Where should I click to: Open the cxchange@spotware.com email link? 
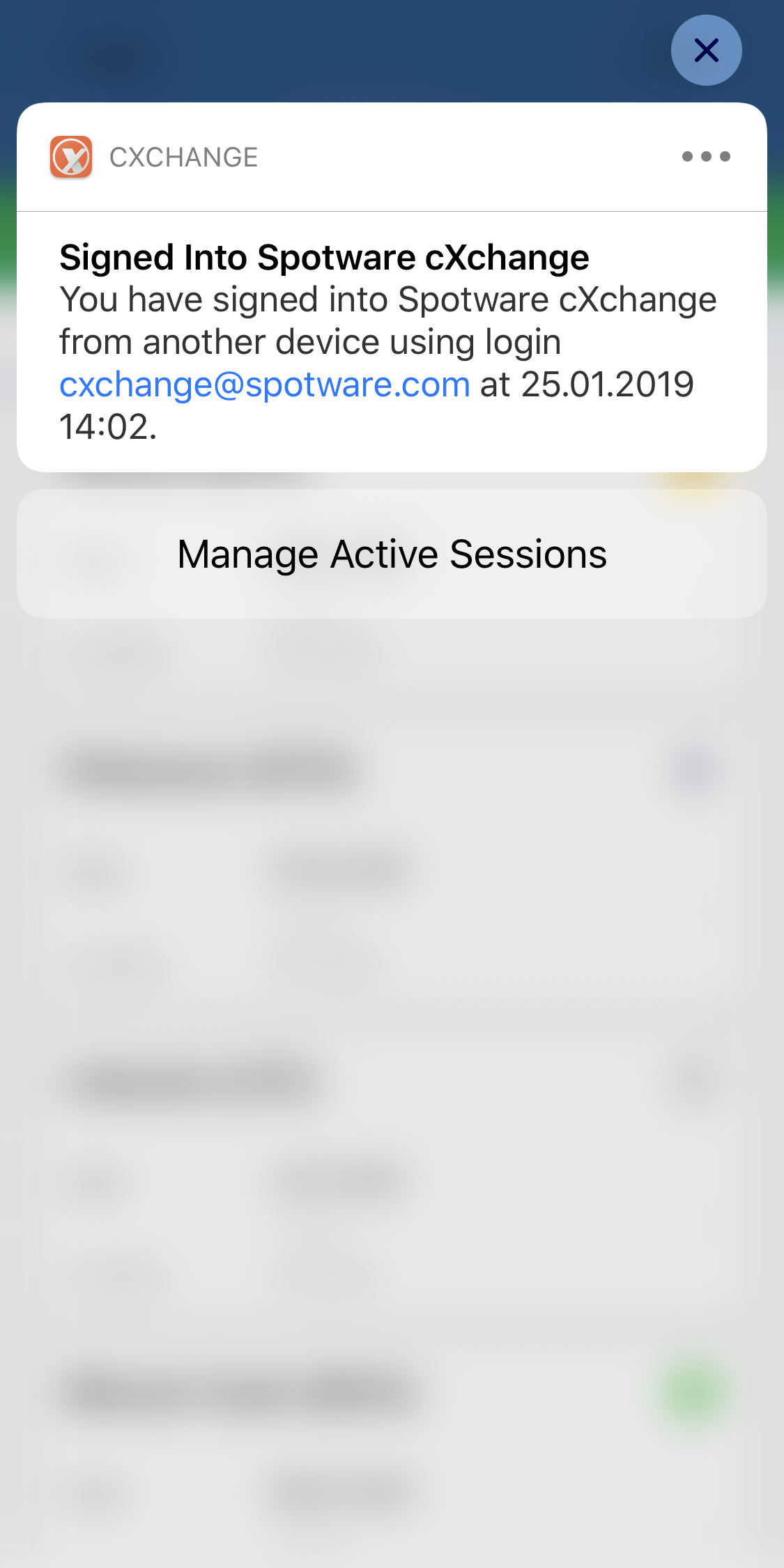coord(265,385)
